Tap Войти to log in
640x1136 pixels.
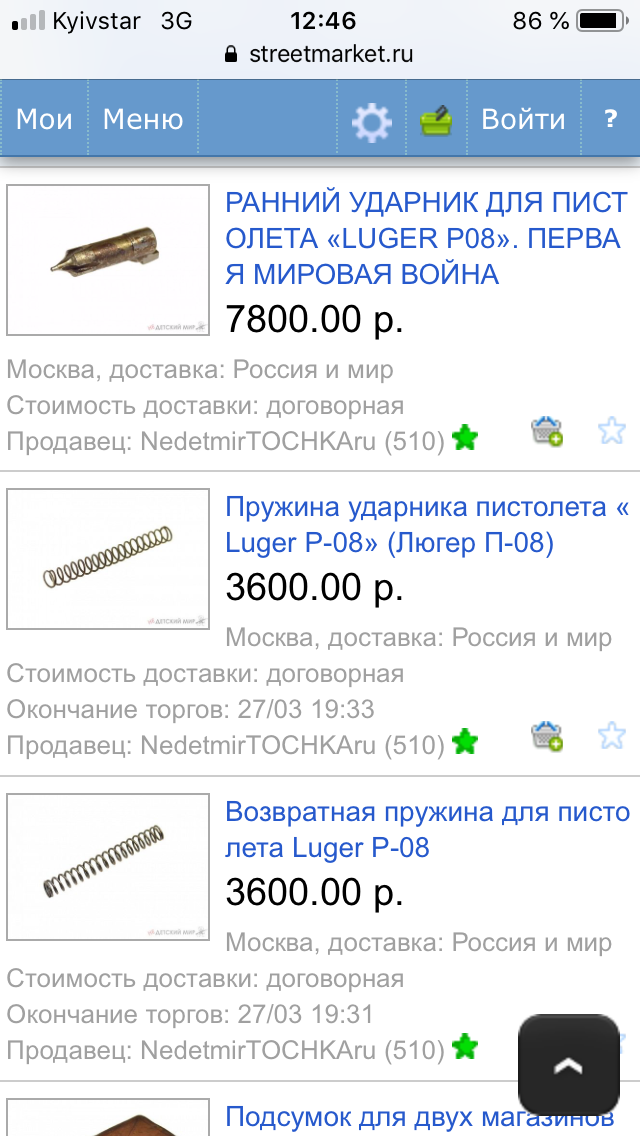click(x=523, y=118)
